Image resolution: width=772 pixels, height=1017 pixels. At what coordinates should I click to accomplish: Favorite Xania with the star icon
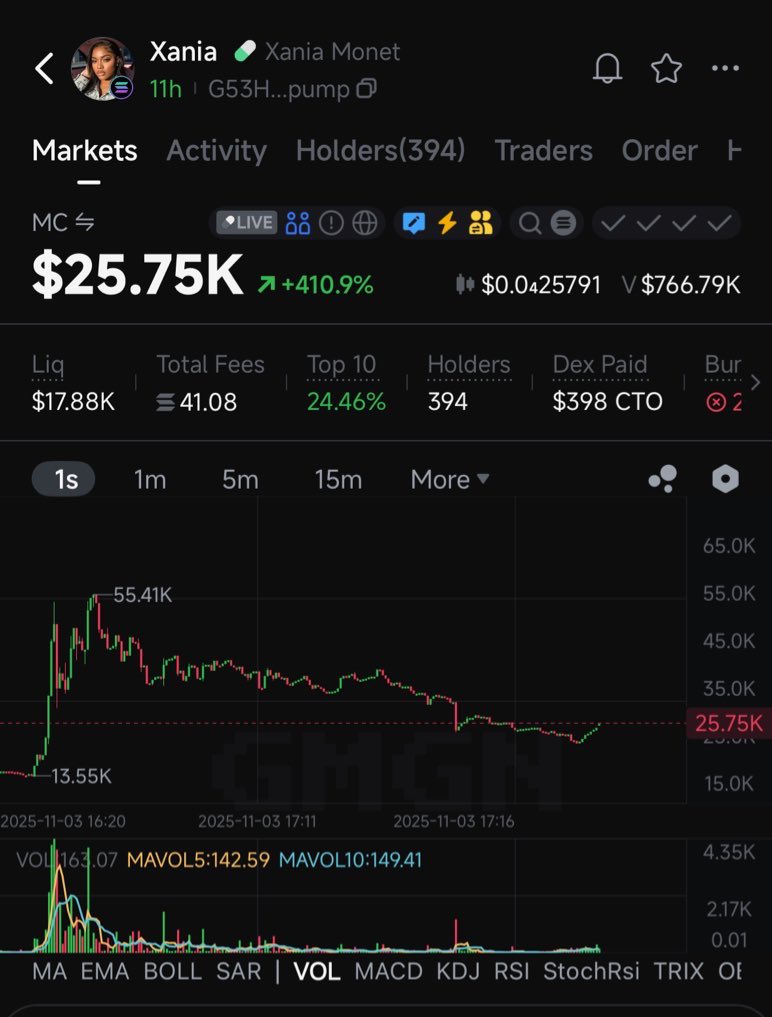point(666,69)
